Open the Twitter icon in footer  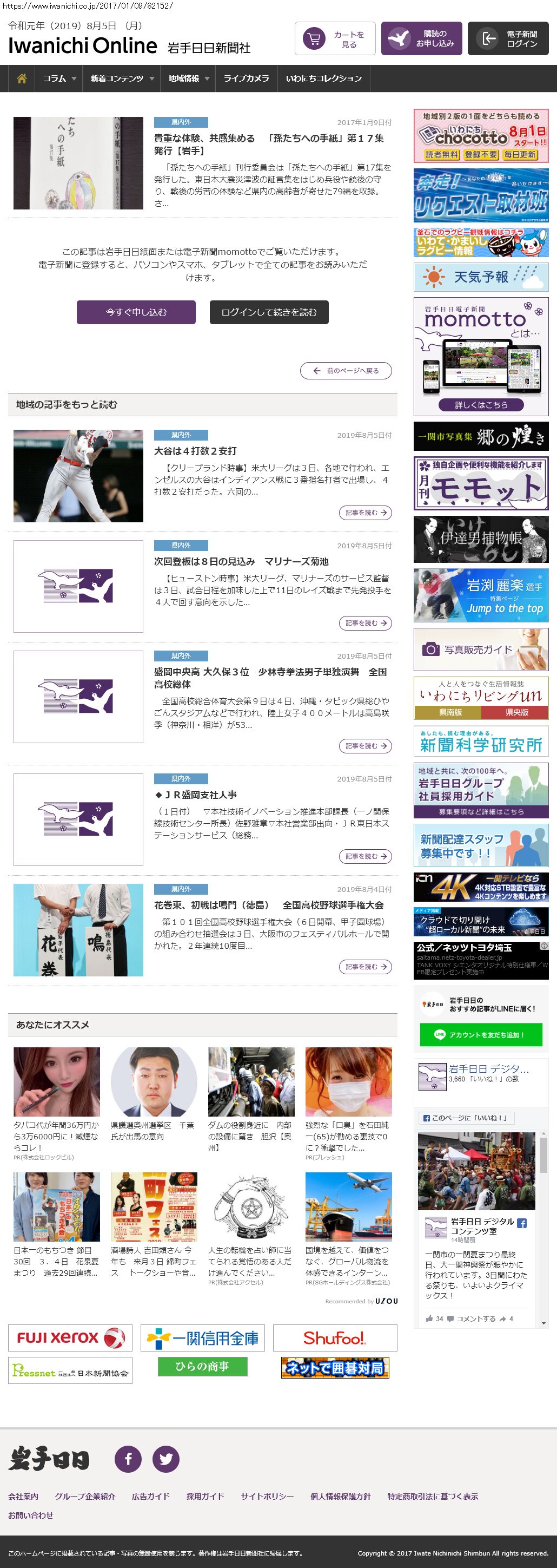[166, 1459]
